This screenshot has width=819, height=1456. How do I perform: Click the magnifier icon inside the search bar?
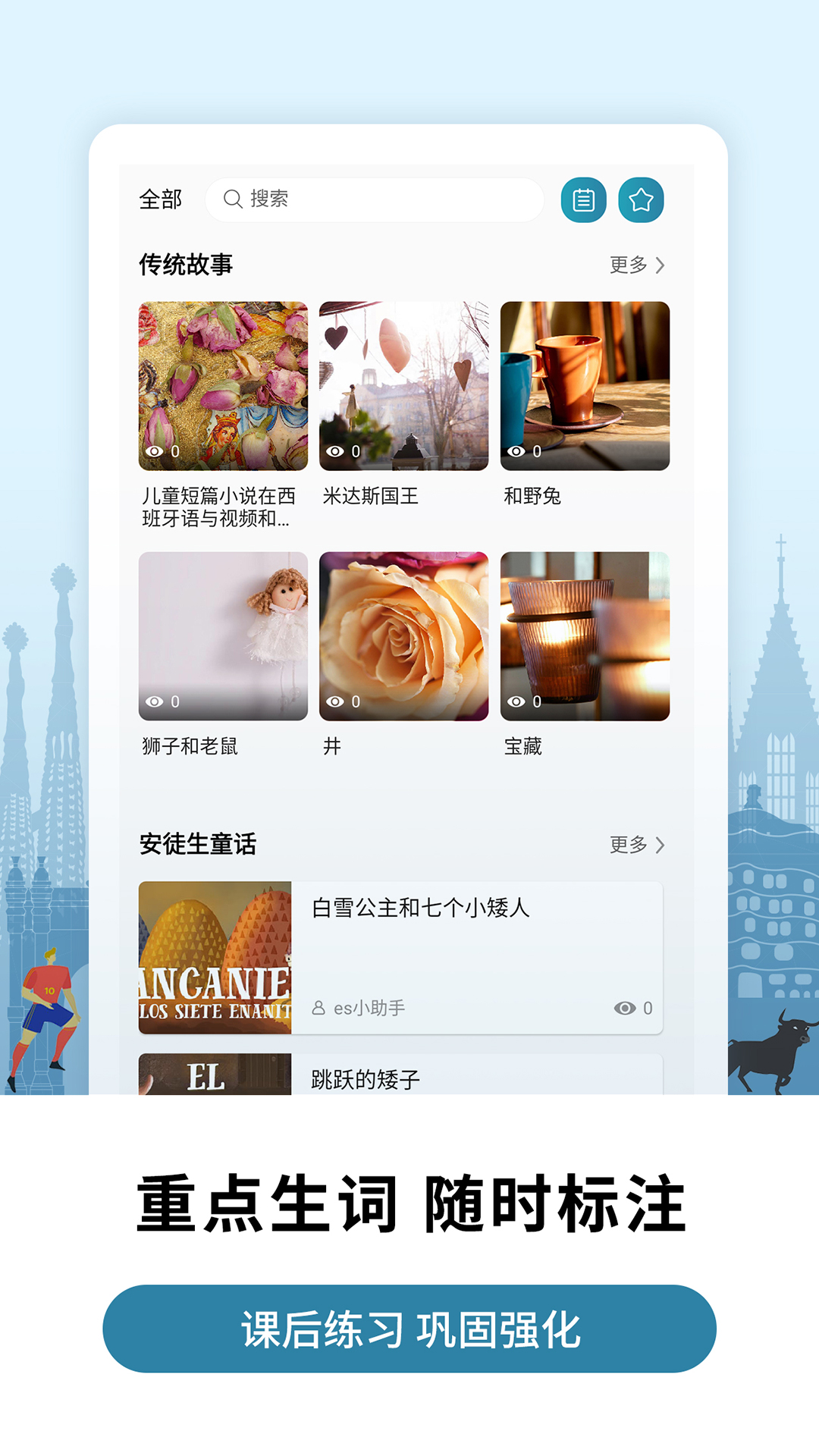click(231, 199)
